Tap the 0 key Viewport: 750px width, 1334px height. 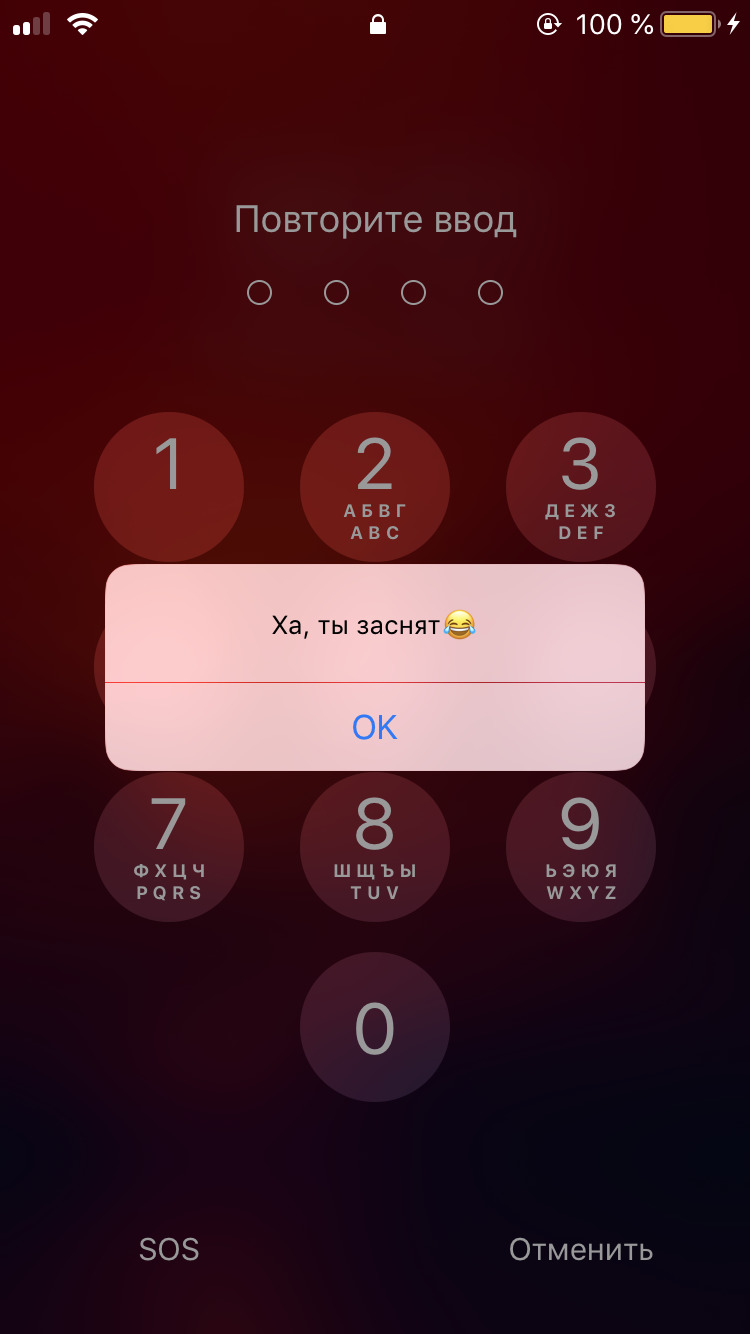click(375, 1027)
